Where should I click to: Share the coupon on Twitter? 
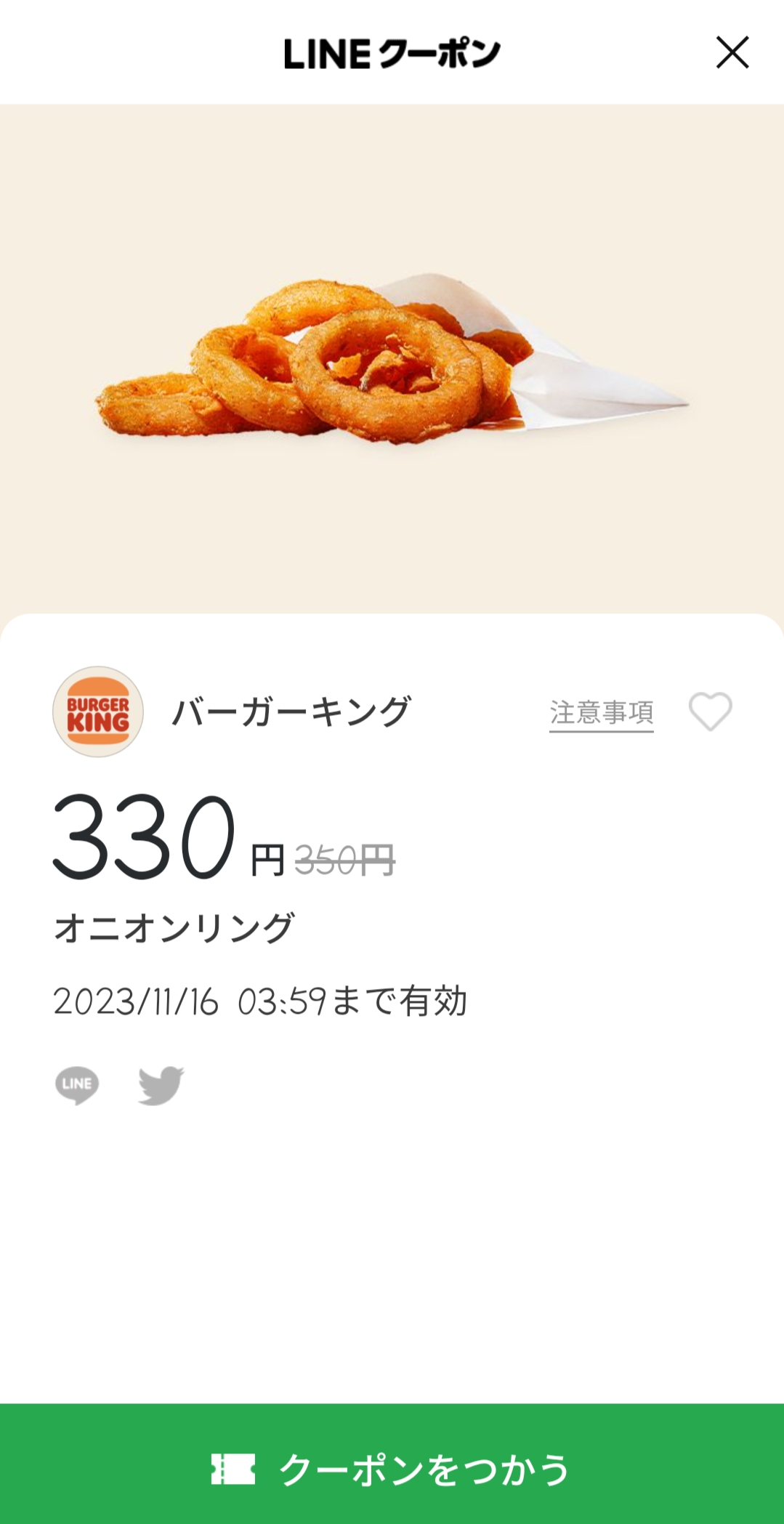click(x=161, y=1085)
